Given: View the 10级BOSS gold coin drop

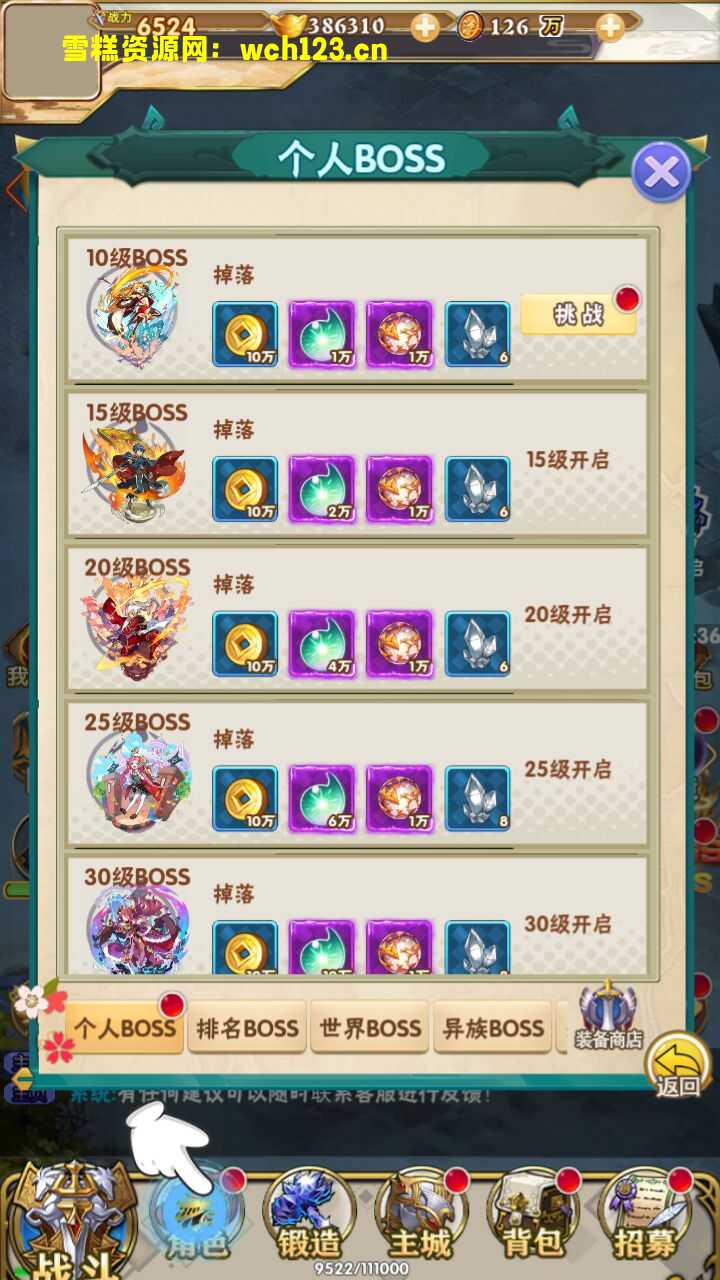Looking at the screenshot, I should pos(245,334).
